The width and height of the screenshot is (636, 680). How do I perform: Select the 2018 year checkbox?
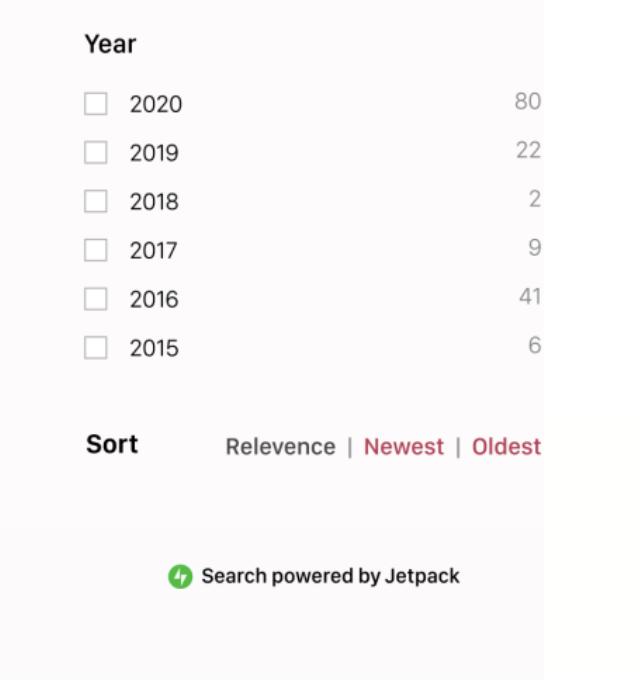(x=96, y=202)
